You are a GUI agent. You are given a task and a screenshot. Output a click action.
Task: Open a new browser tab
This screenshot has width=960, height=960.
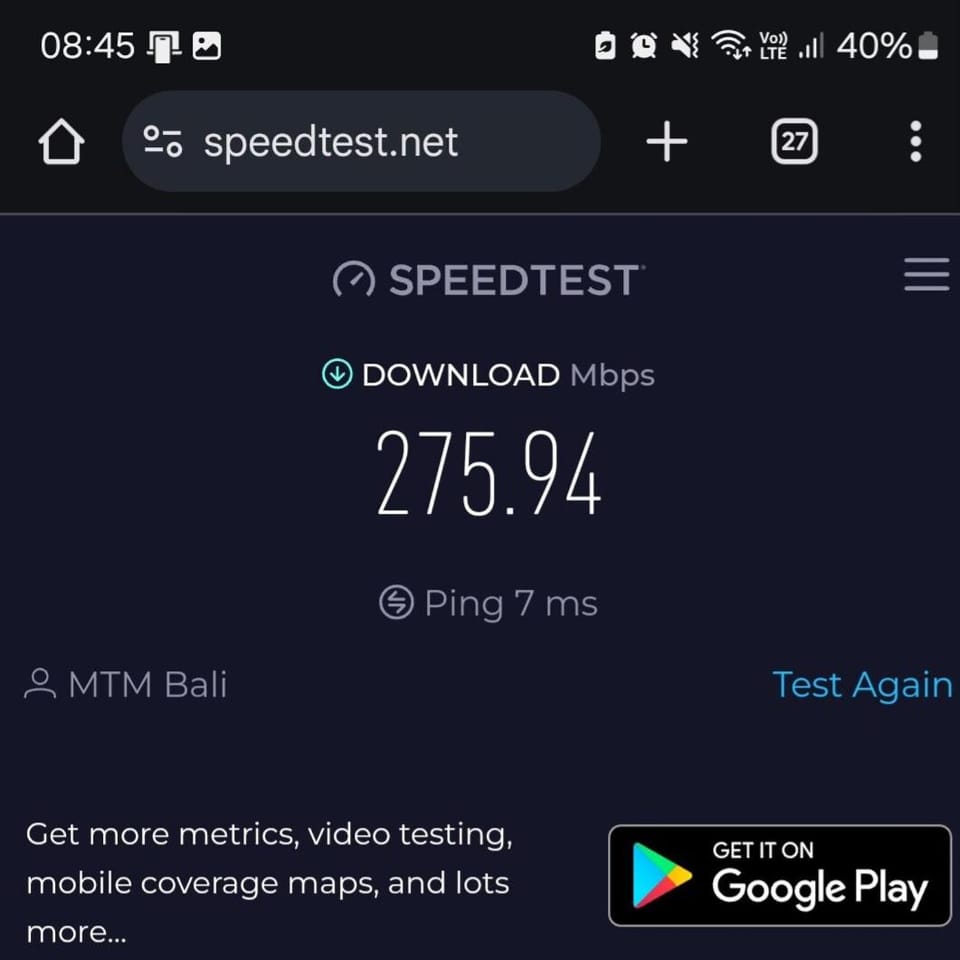click(x=667, y=142)
